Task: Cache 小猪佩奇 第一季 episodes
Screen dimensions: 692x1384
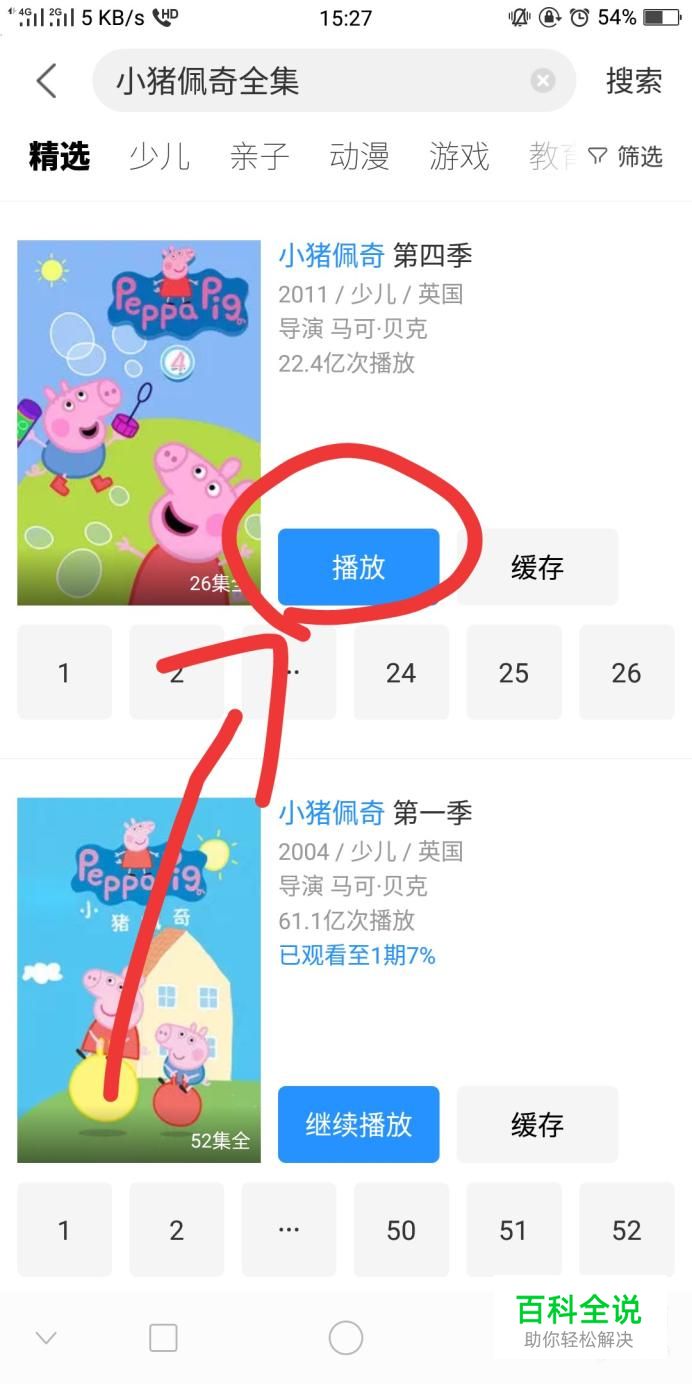Action: pos(537,1124)
